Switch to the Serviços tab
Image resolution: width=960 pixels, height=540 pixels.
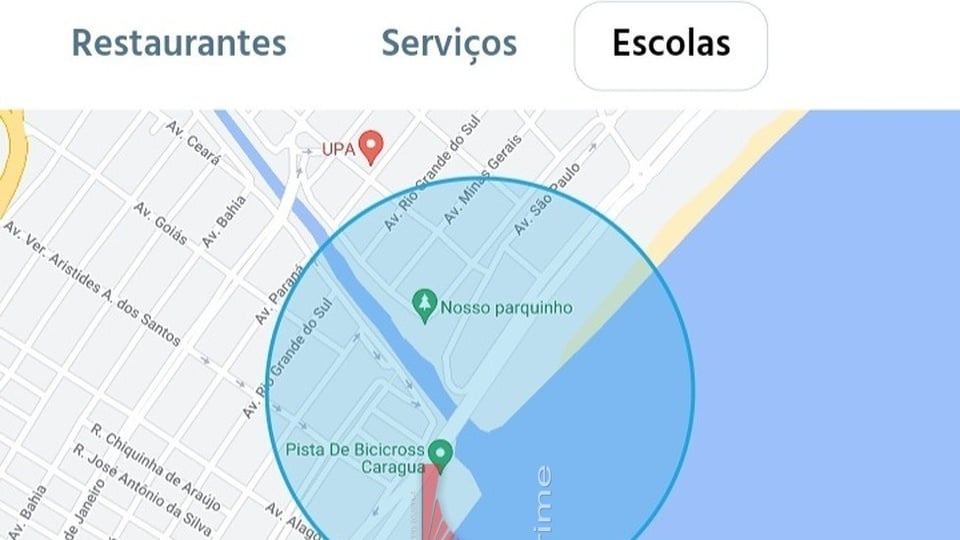click(449, 44)
